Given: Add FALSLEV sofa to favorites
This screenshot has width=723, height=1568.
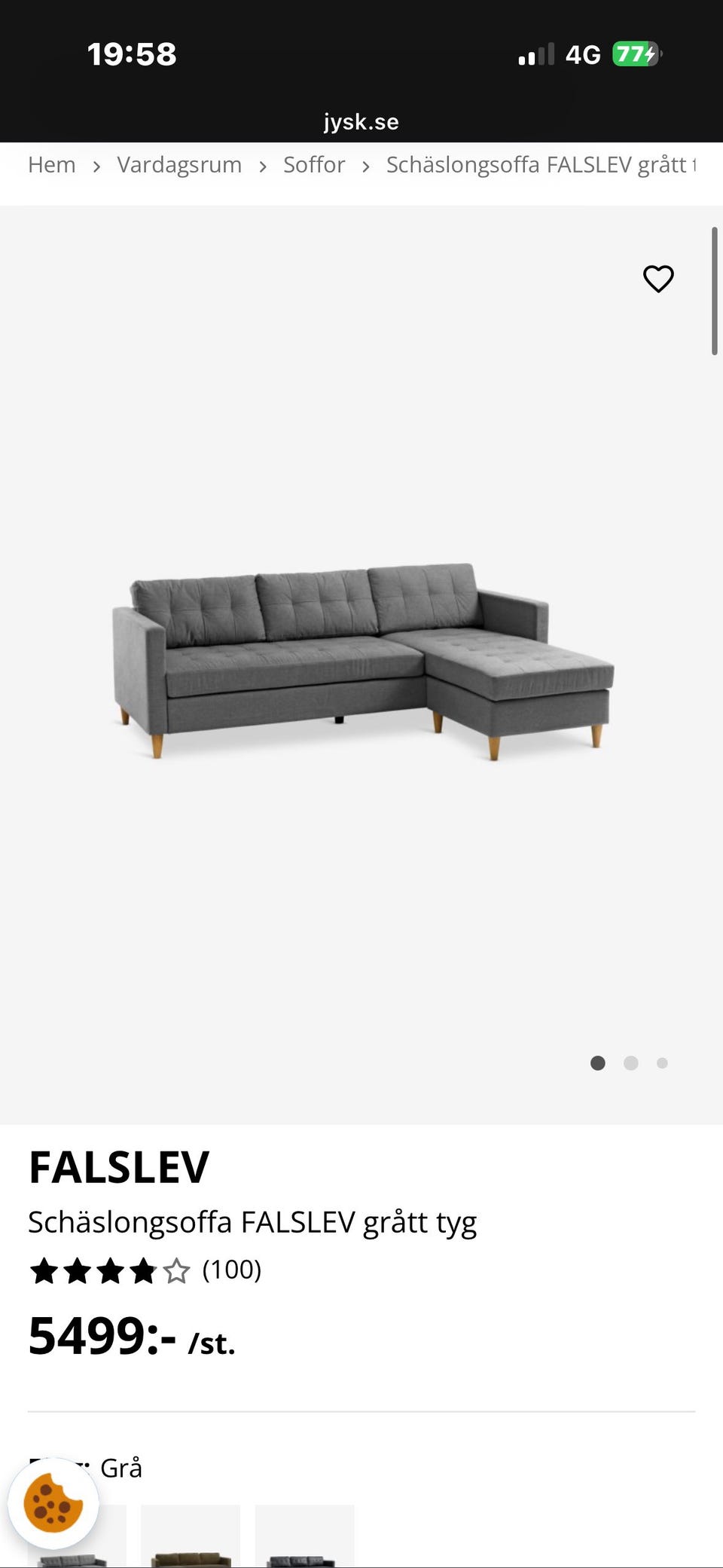Looking at the screenshot, I should (x=657, y=279).
